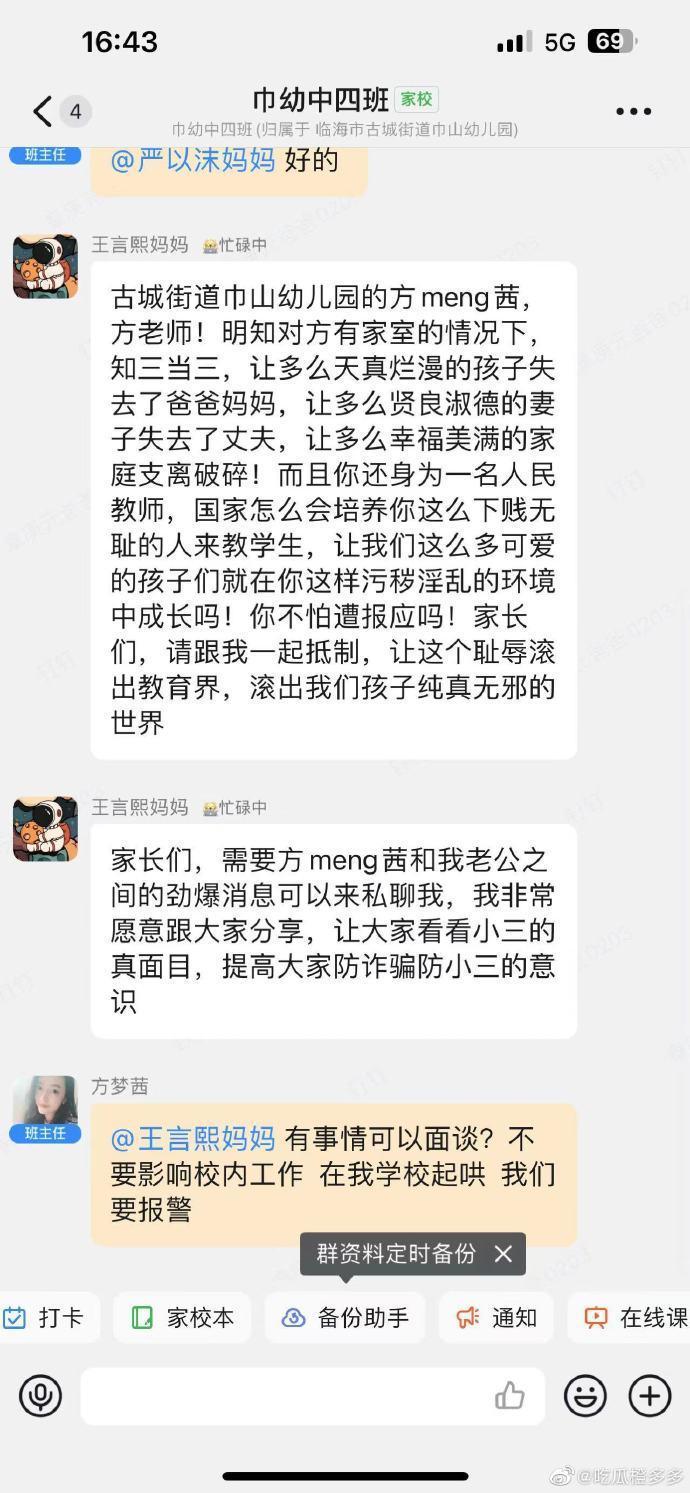Open the 通知 shortcut

pyautogui.click(x=497, y=1318)
